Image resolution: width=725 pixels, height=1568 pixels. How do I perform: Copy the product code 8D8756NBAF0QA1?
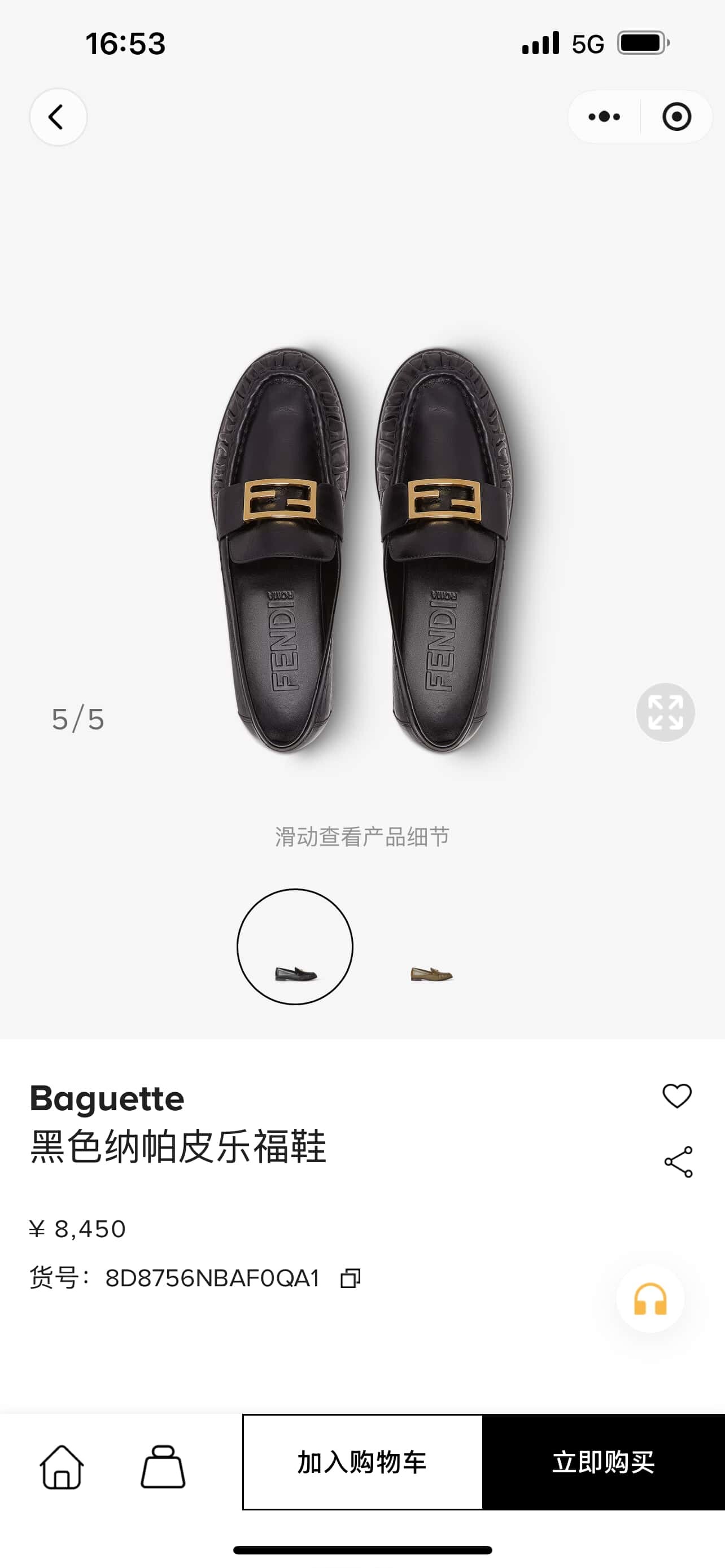click(350, 1278)
